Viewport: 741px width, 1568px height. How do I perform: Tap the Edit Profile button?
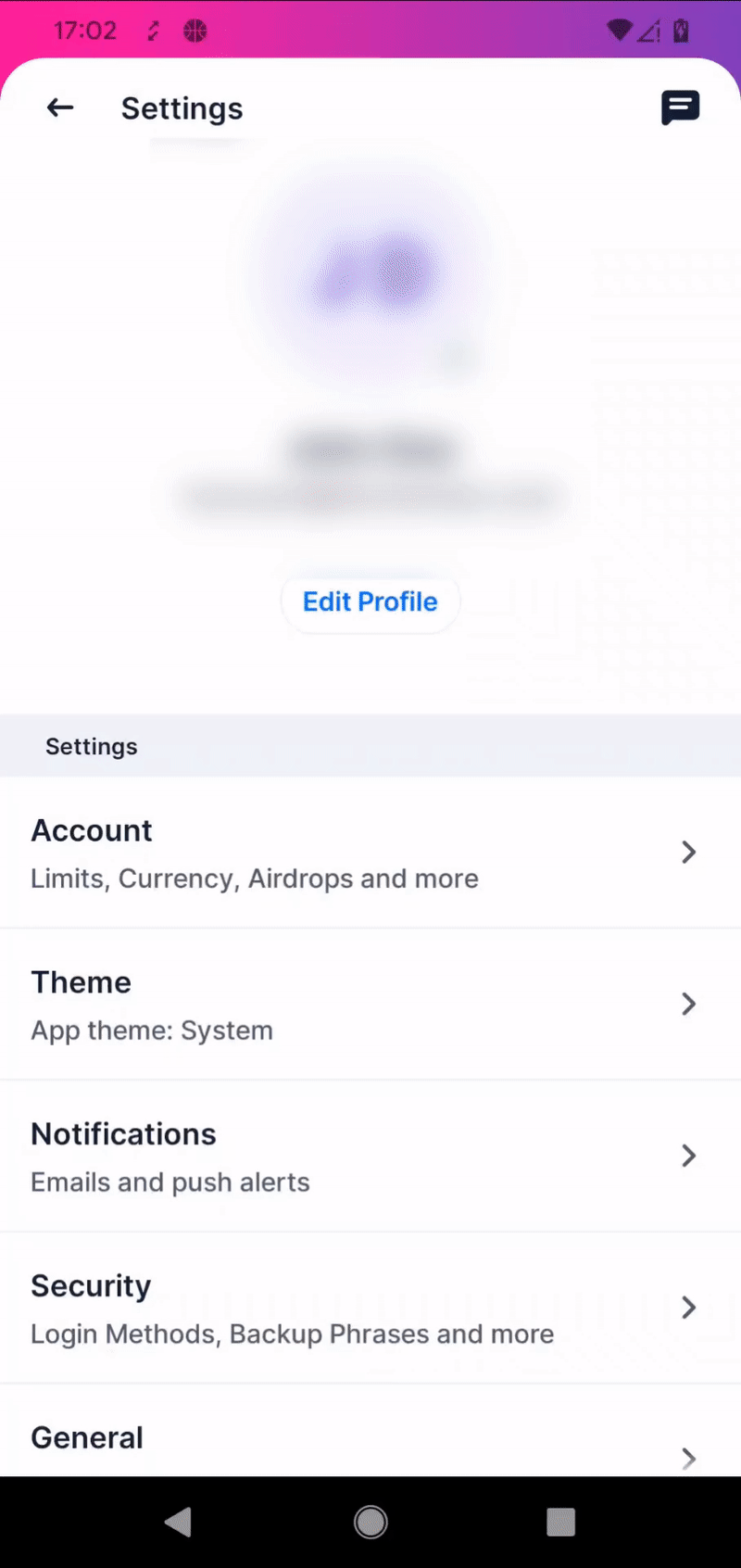(x=370, y=601)
